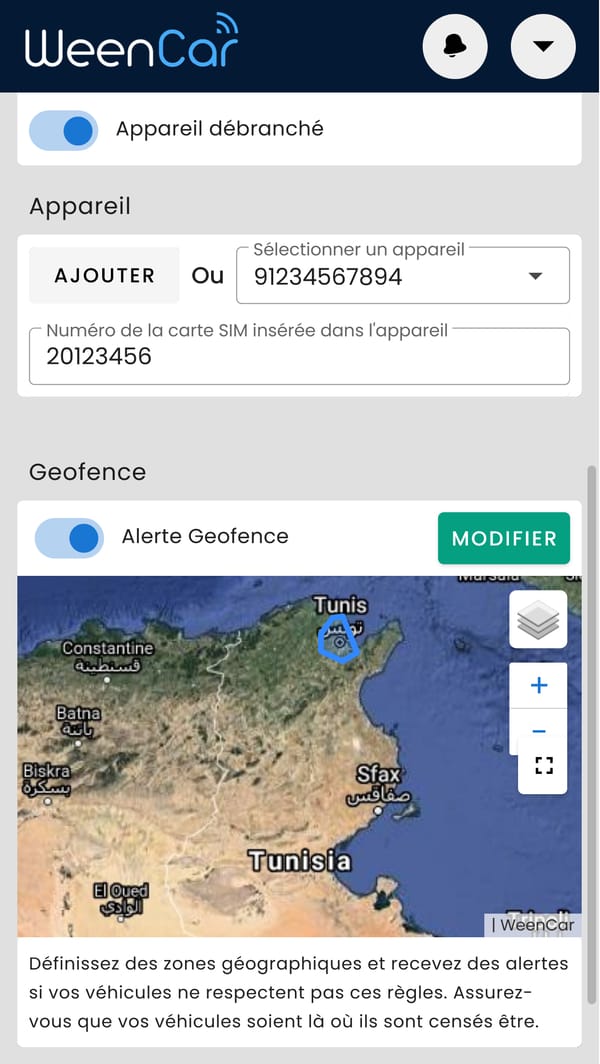Image resolution: width=600 pixels, height=1064 pixels.
Task: Open the map layers selector
Action: (538, 620)
